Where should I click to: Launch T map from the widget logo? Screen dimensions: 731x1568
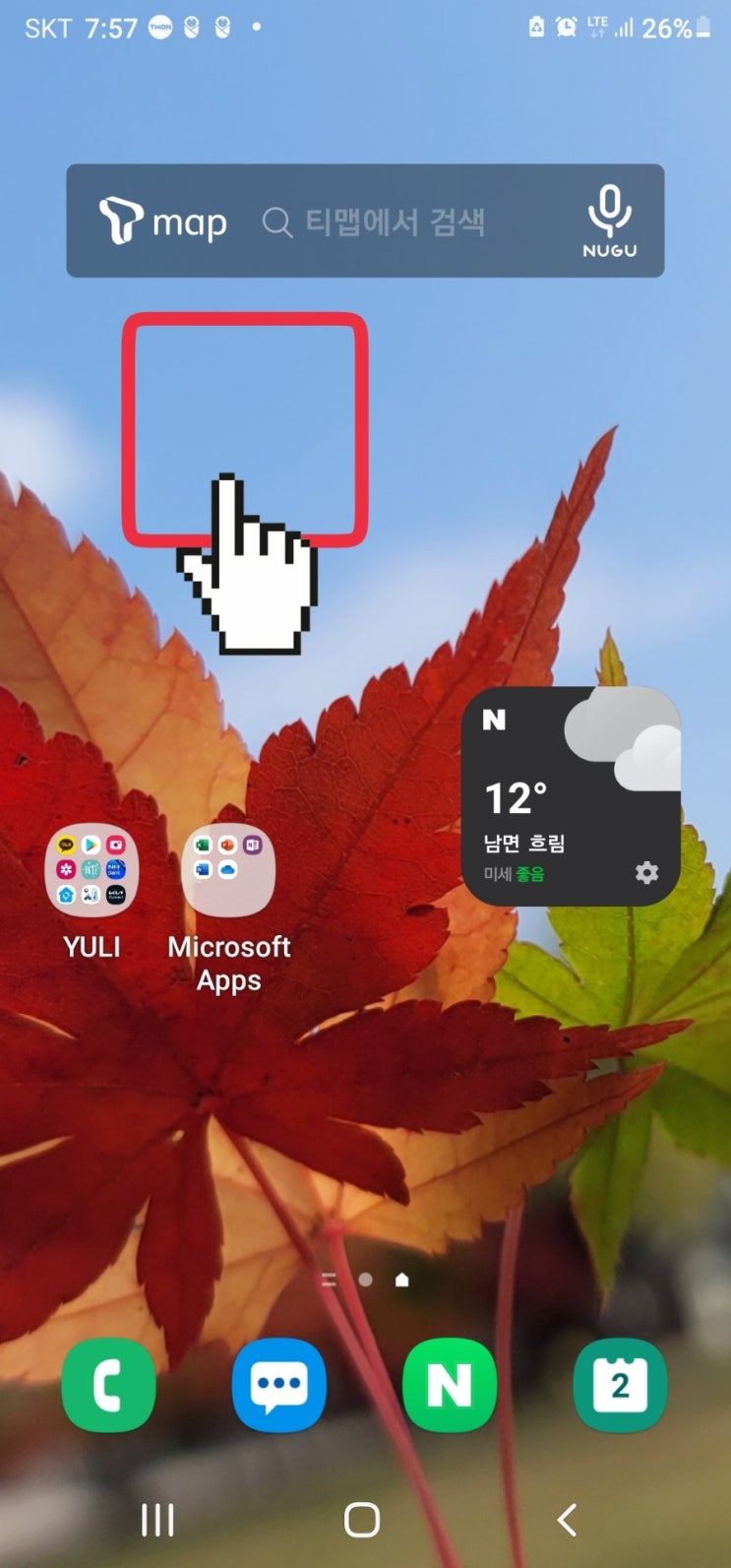point(163,221)
